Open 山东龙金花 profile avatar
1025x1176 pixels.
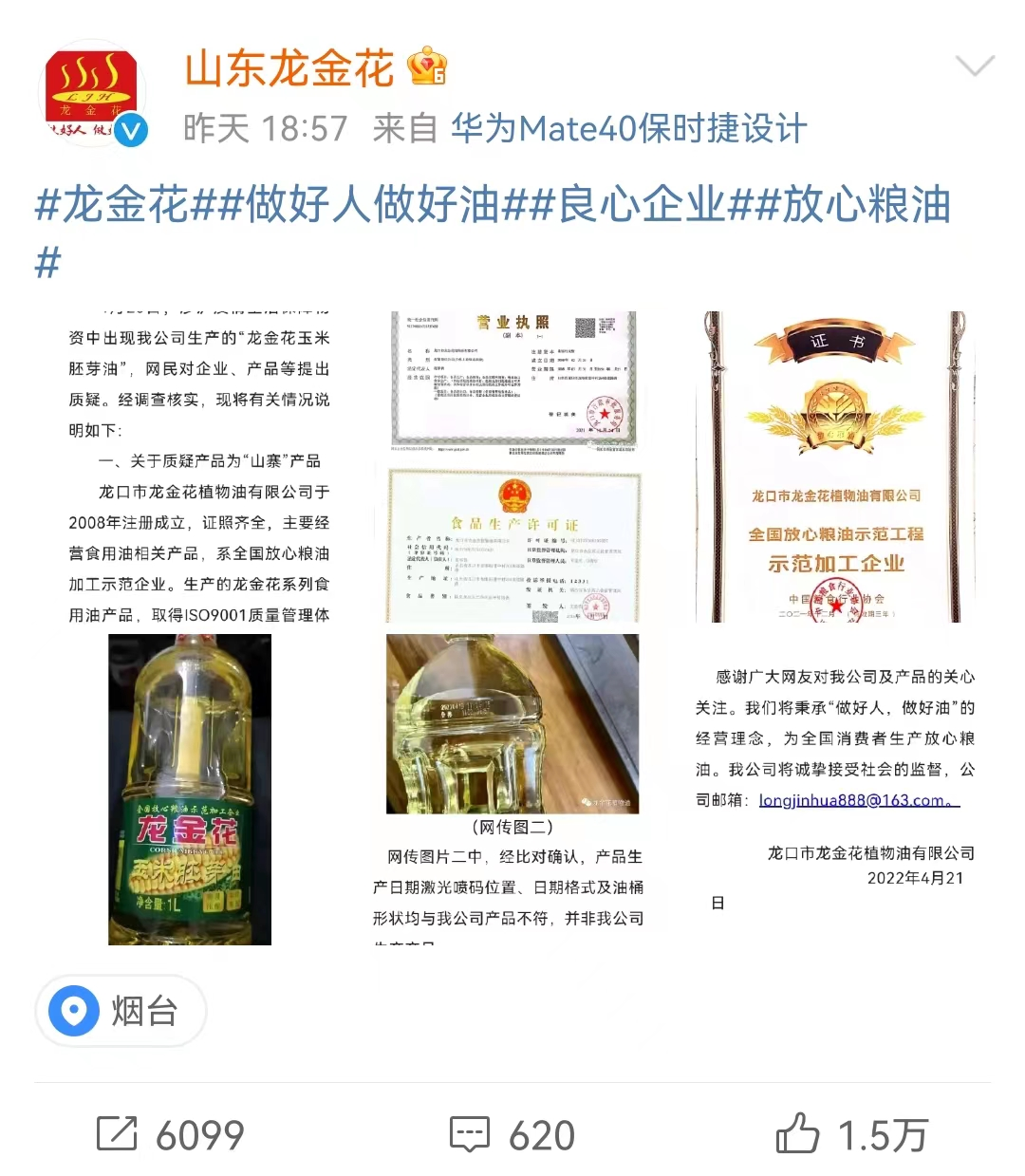tap(93, 94)
